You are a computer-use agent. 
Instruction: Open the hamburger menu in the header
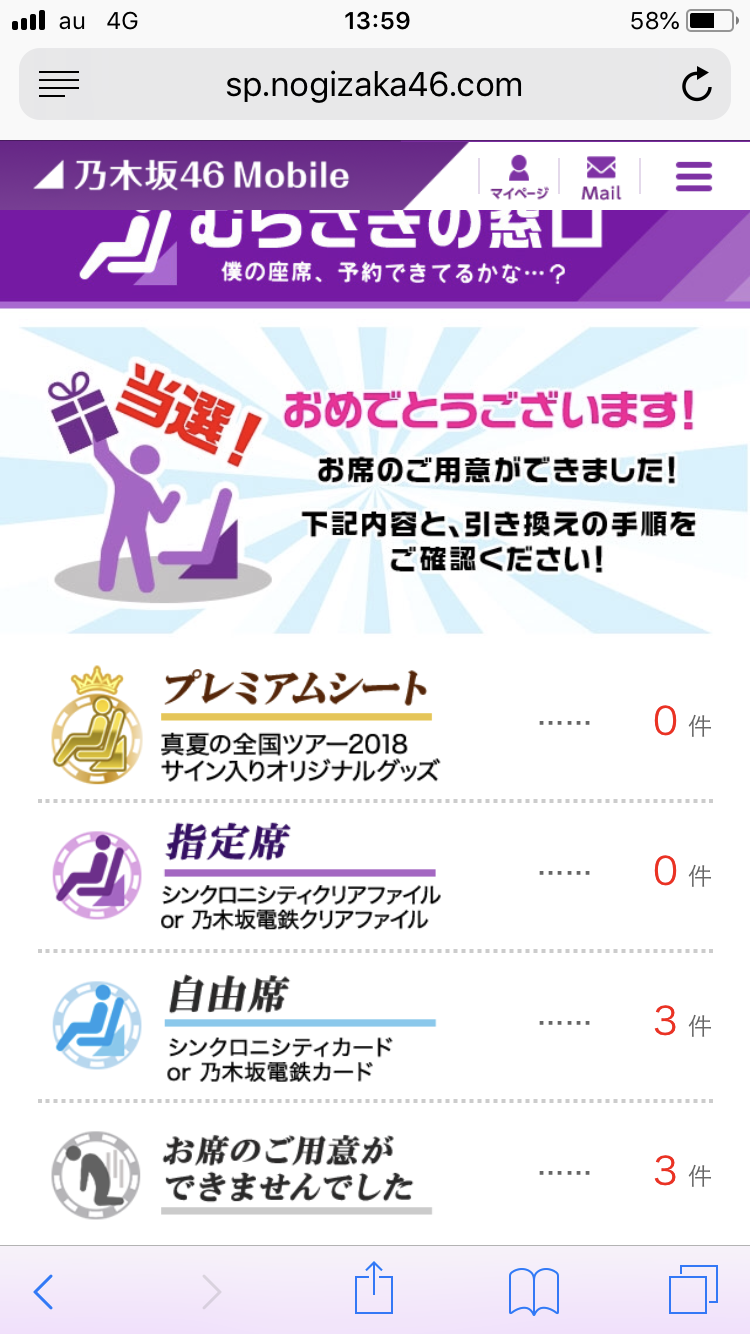pos(694,176)
